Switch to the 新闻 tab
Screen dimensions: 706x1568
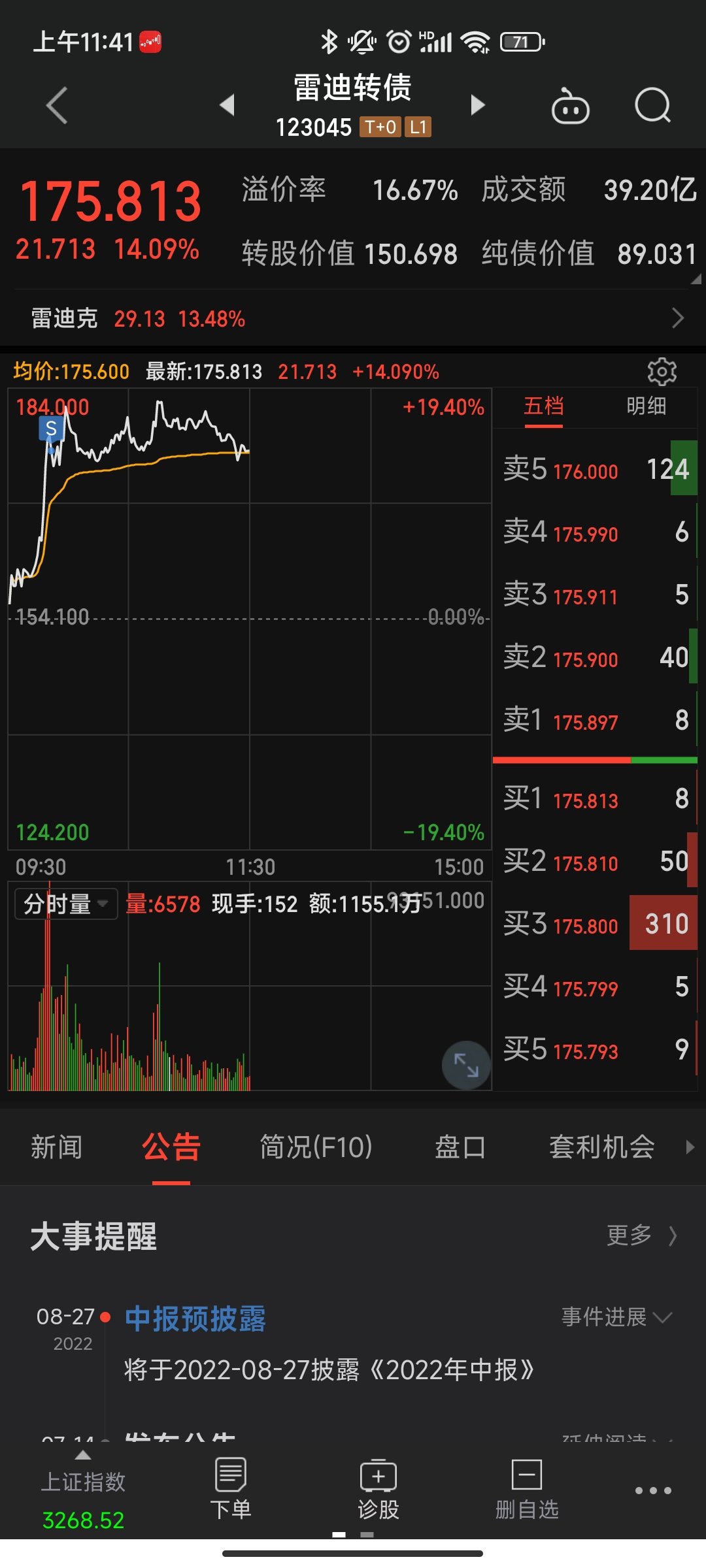(x=56, y=1147)
